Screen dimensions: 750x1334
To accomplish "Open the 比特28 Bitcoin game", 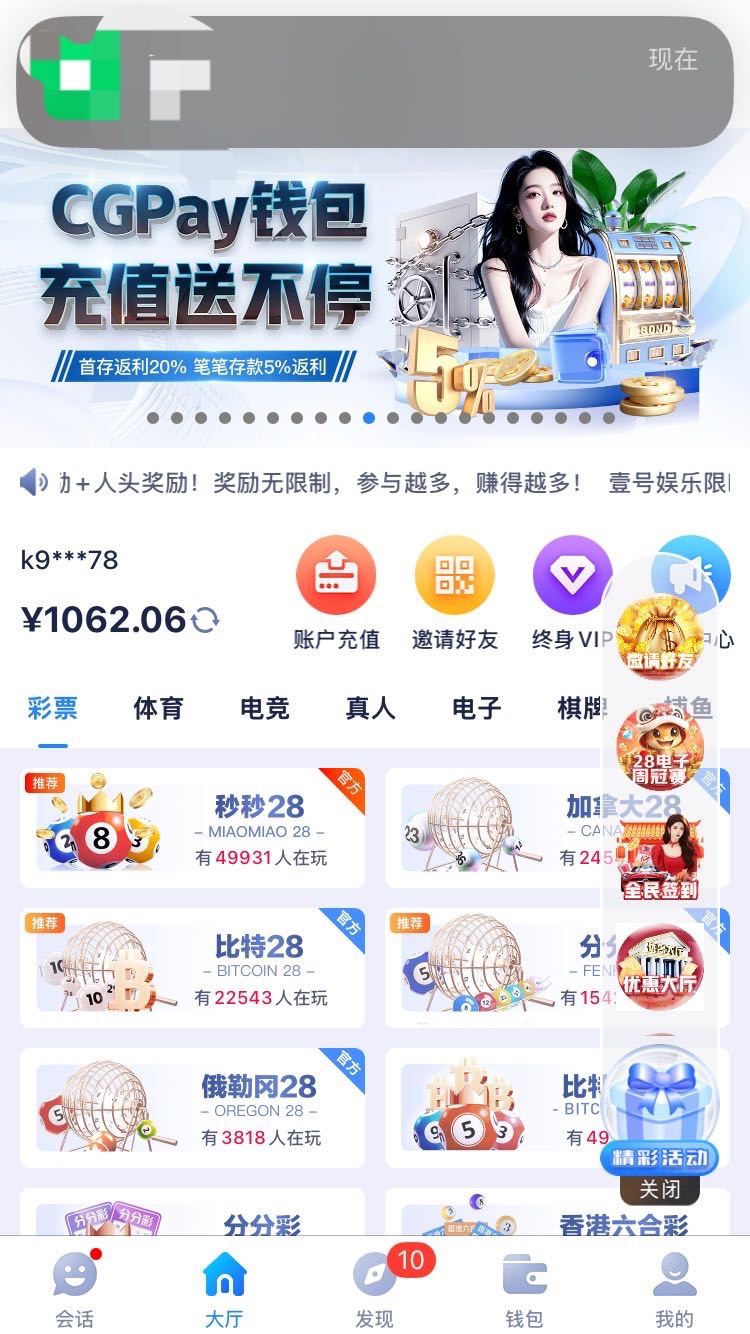I will pos(192,968).
